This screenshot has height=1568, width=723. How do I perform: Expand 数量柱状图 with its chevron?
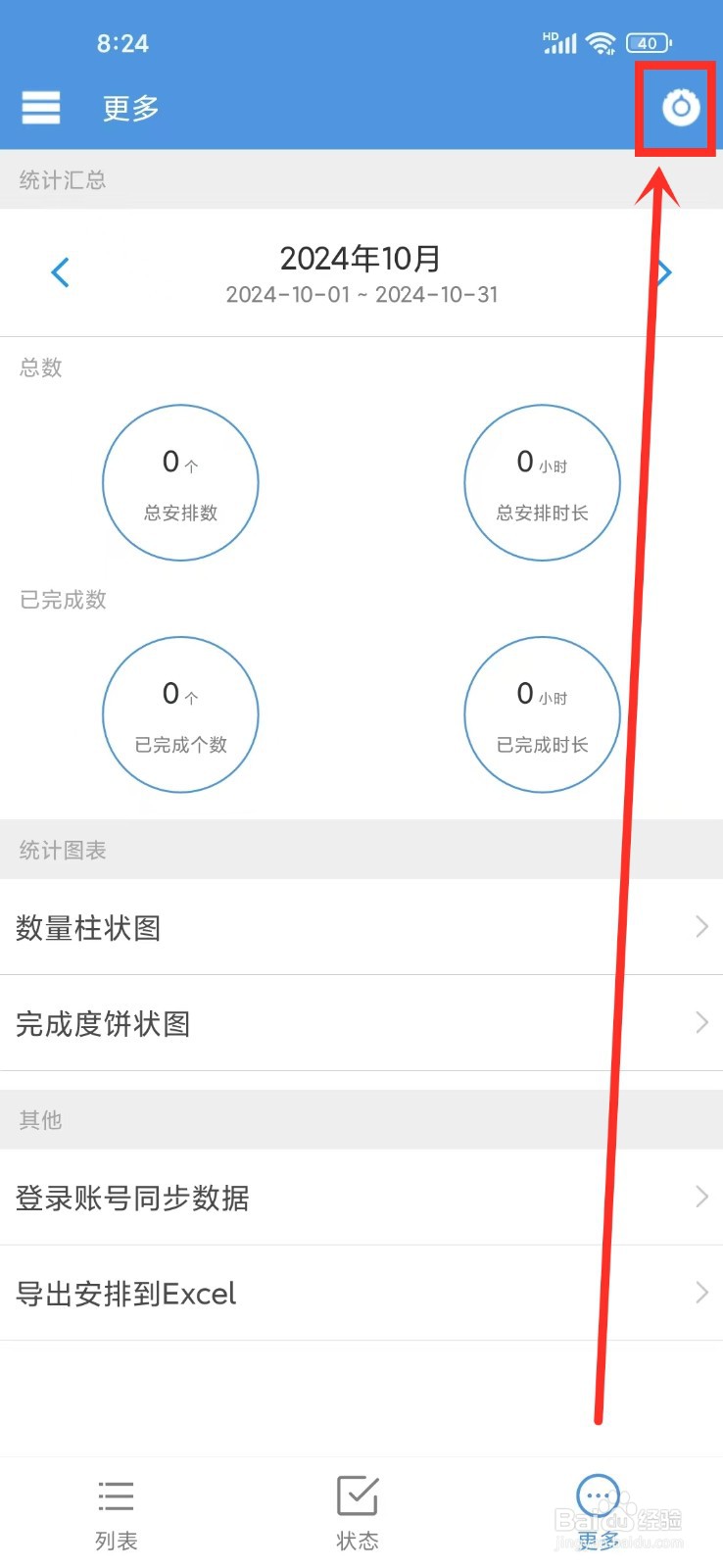[x=699, y=926]
